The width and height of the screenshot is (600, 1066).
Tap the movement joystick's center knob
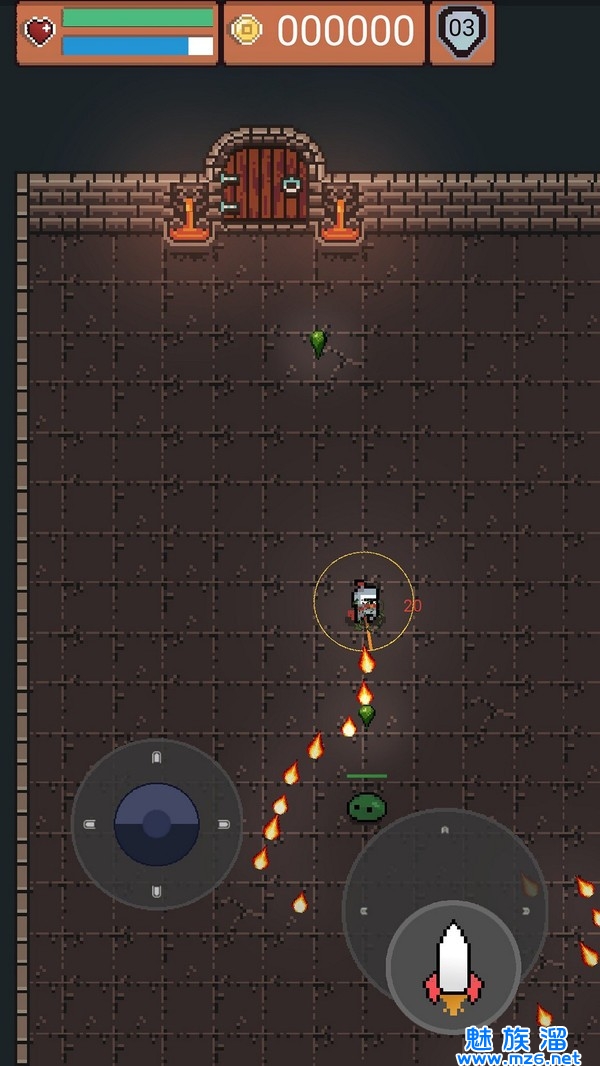pos(157,824)
